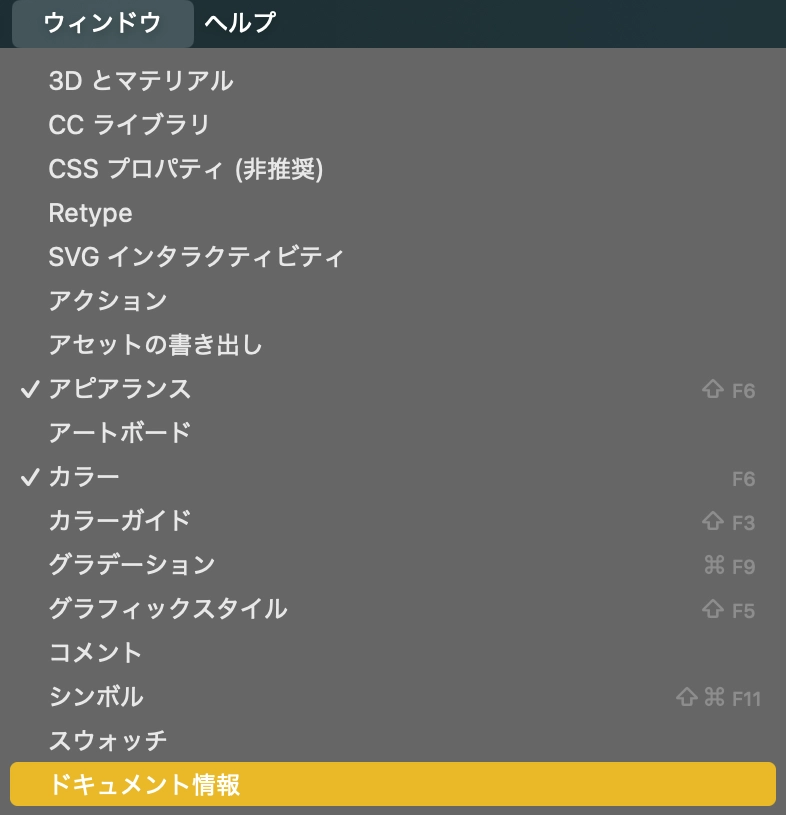The image size is (786, 815).
Task: Open the アートボード panel
Action: click(x=119, y=433)
